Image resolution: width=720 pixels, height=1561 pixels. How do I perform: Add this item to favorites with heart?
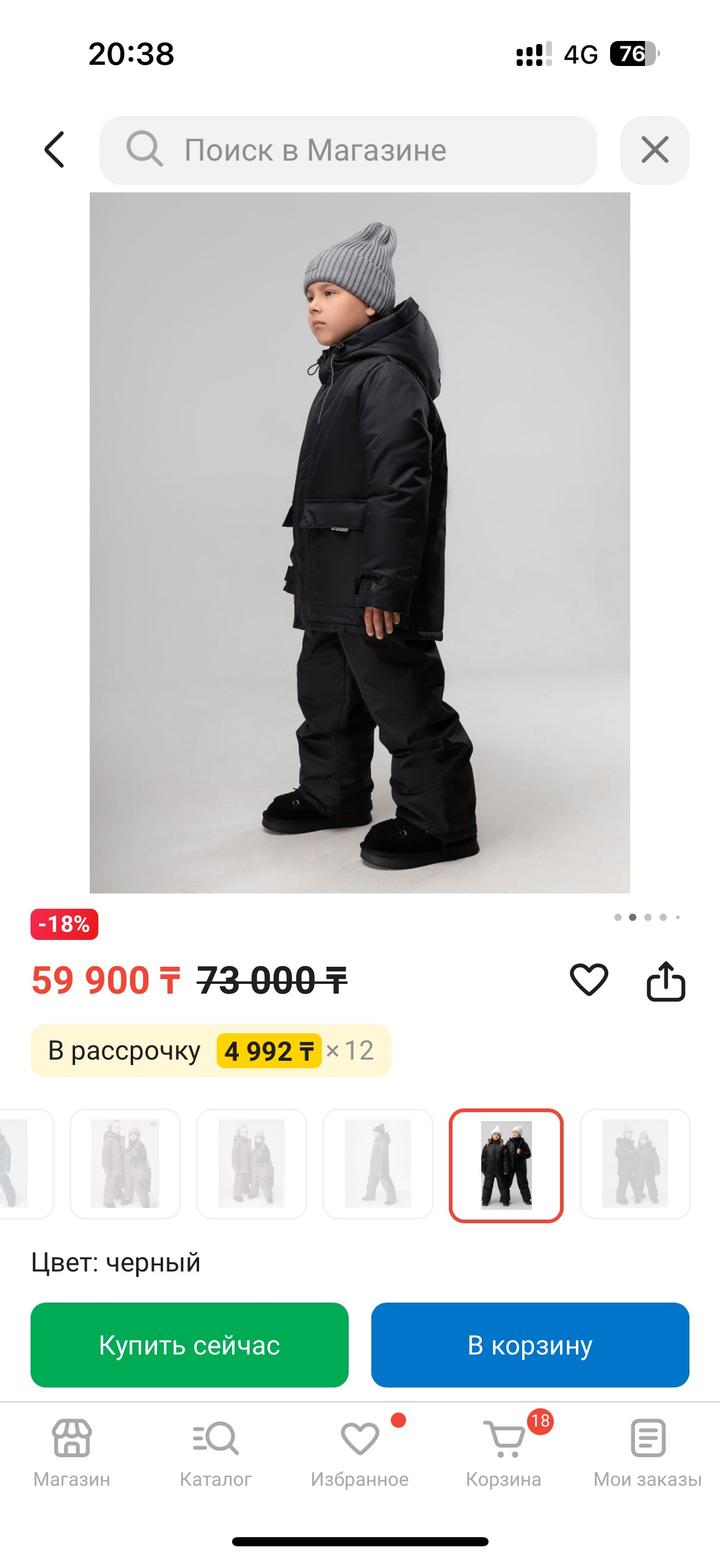tap(589, 980)
